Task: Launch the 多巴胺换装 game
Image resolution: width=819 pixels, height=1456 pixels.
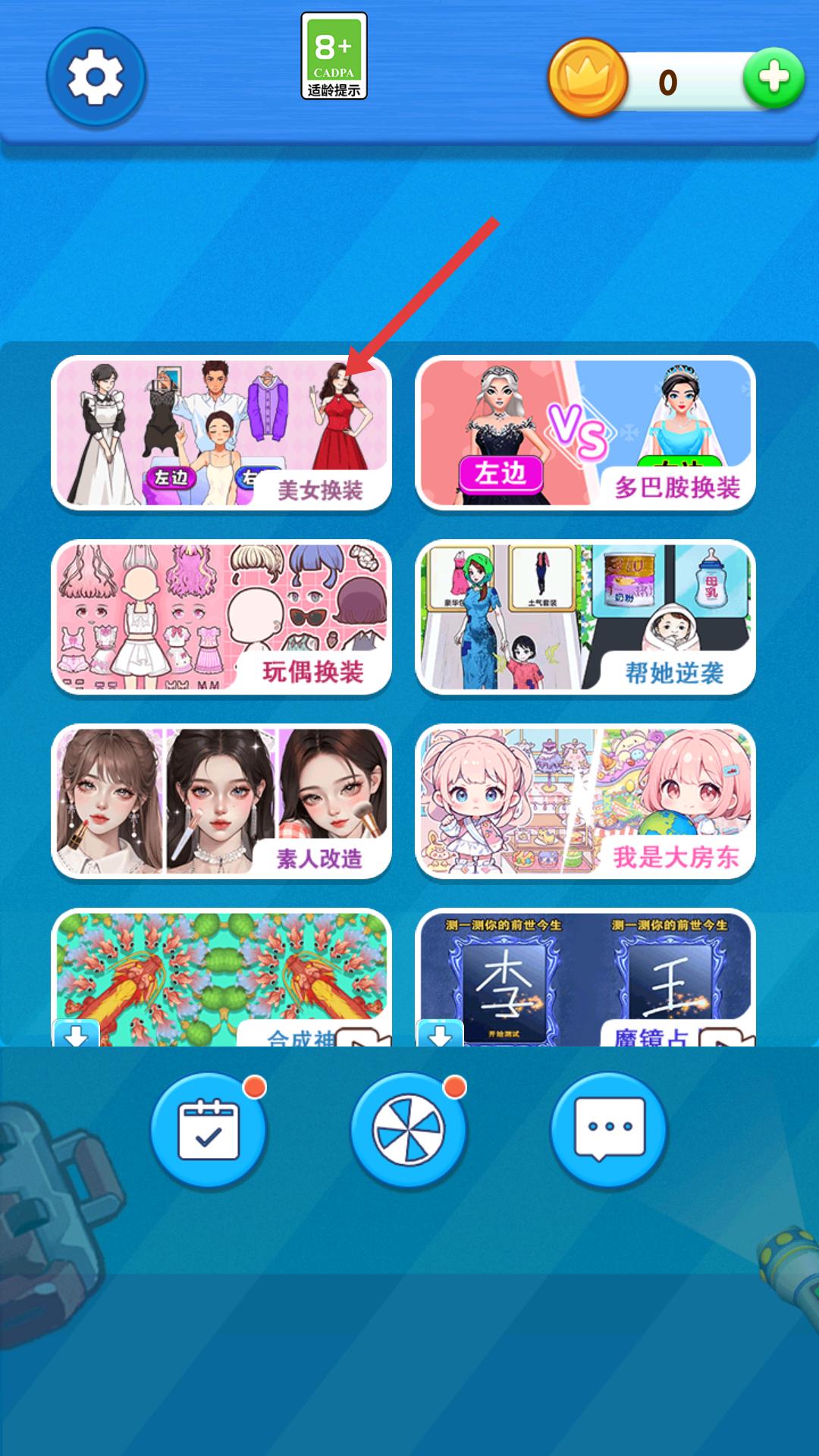Action: [x=585, y=432]
